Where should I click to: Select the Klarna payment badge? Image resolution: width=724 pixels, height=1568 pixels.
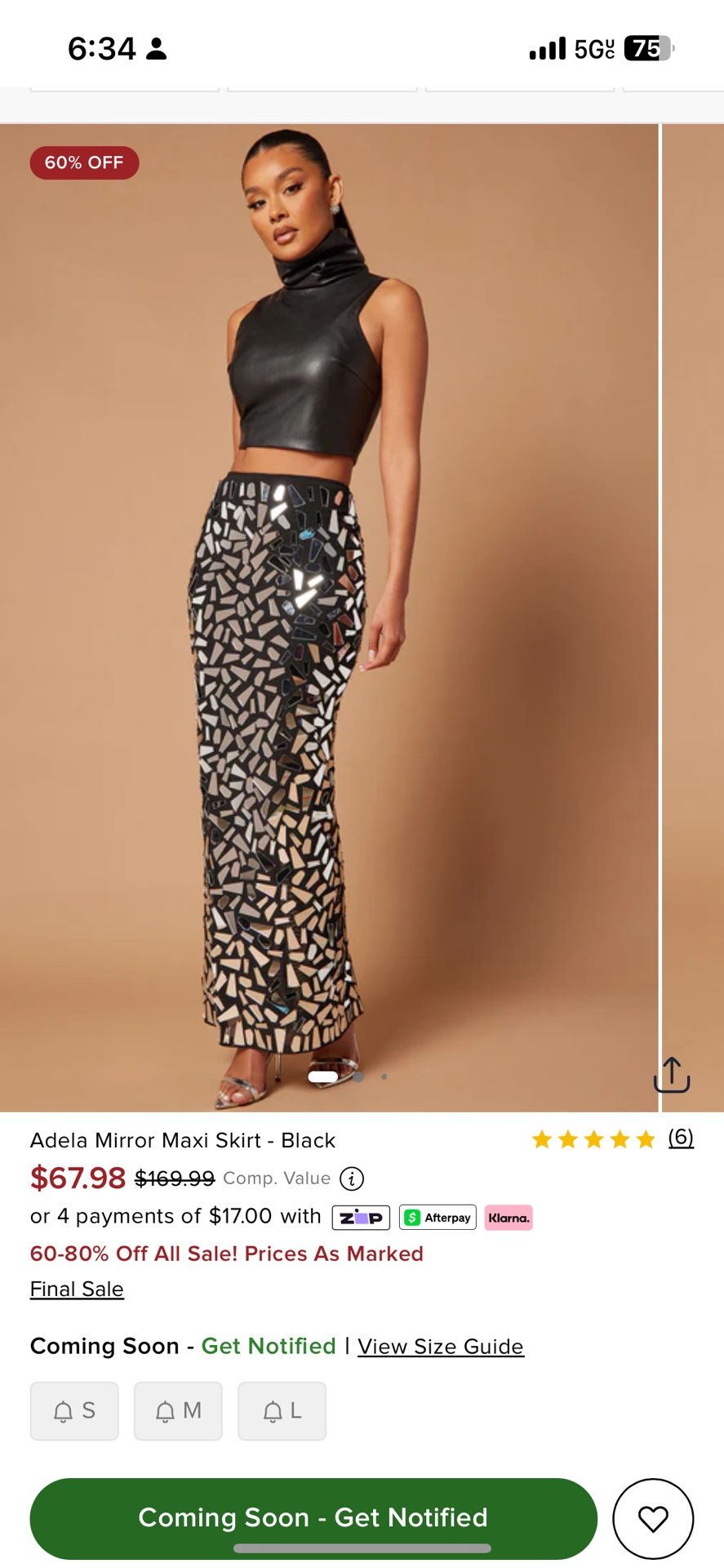(508, 1217)
